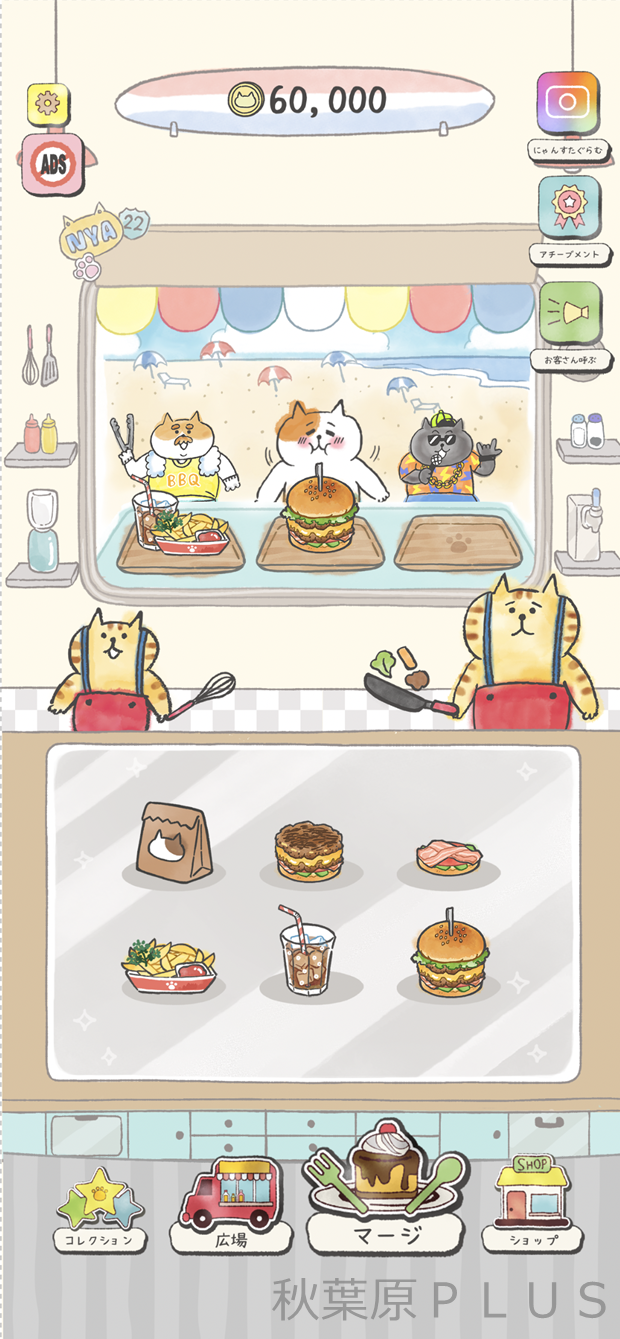Open にゃんすたぐらむ camera feature
Image resolution: width=620 pixels, height=1339 pixels.
coord(568,103)
